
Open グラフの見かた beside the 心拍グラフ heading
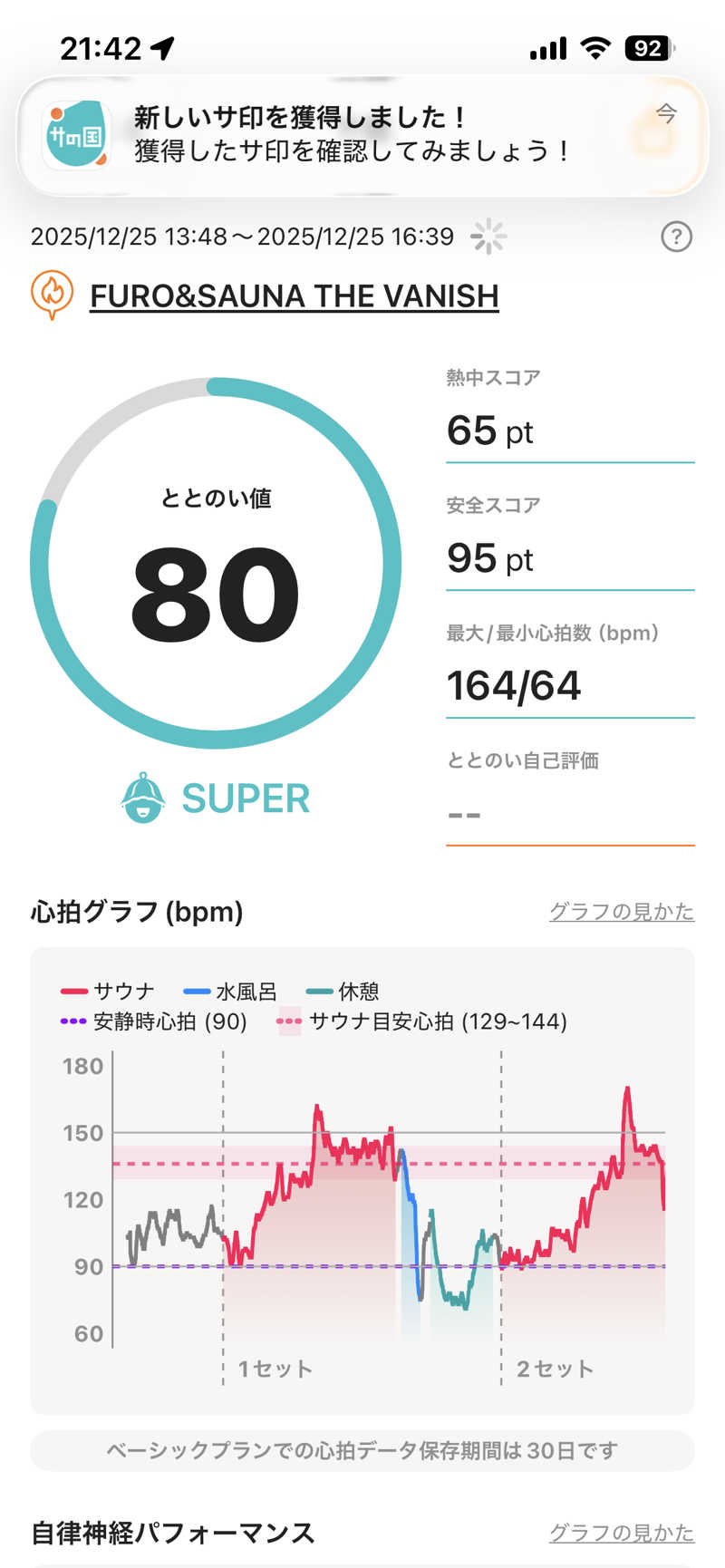[x=622, y=912]
